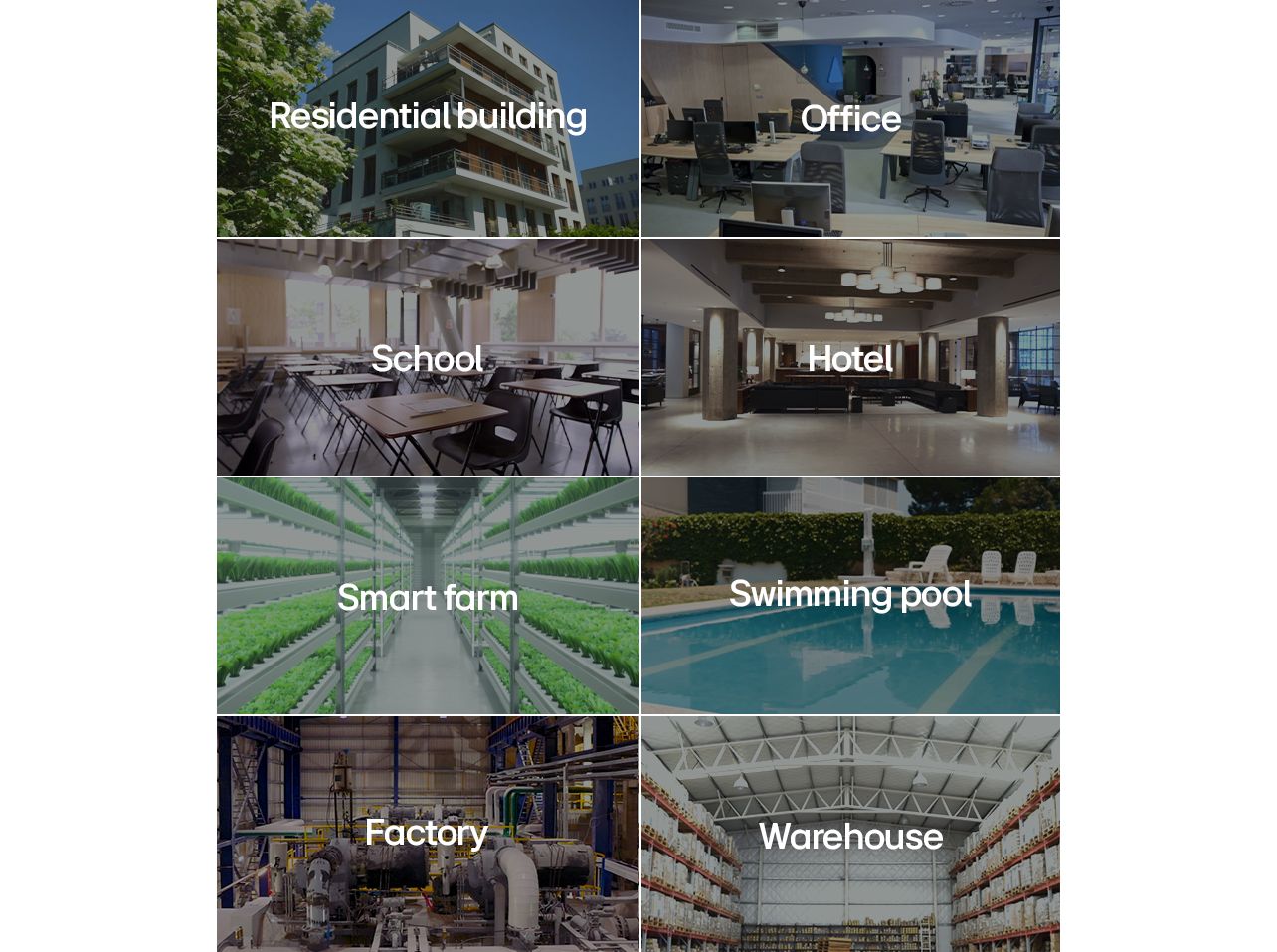Select the Swimming pool tile
Viewport: 1277px width, 952px height.
point(850,594)
